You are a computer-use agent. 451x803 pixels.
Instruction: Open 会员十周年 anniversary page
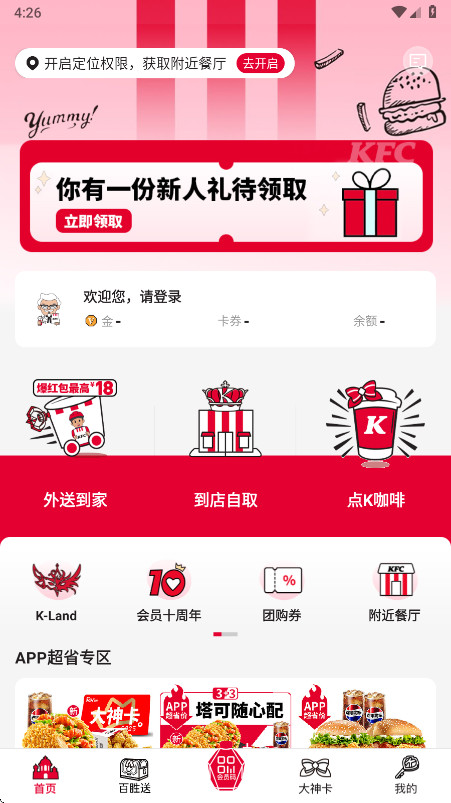[x=169, y=593]
